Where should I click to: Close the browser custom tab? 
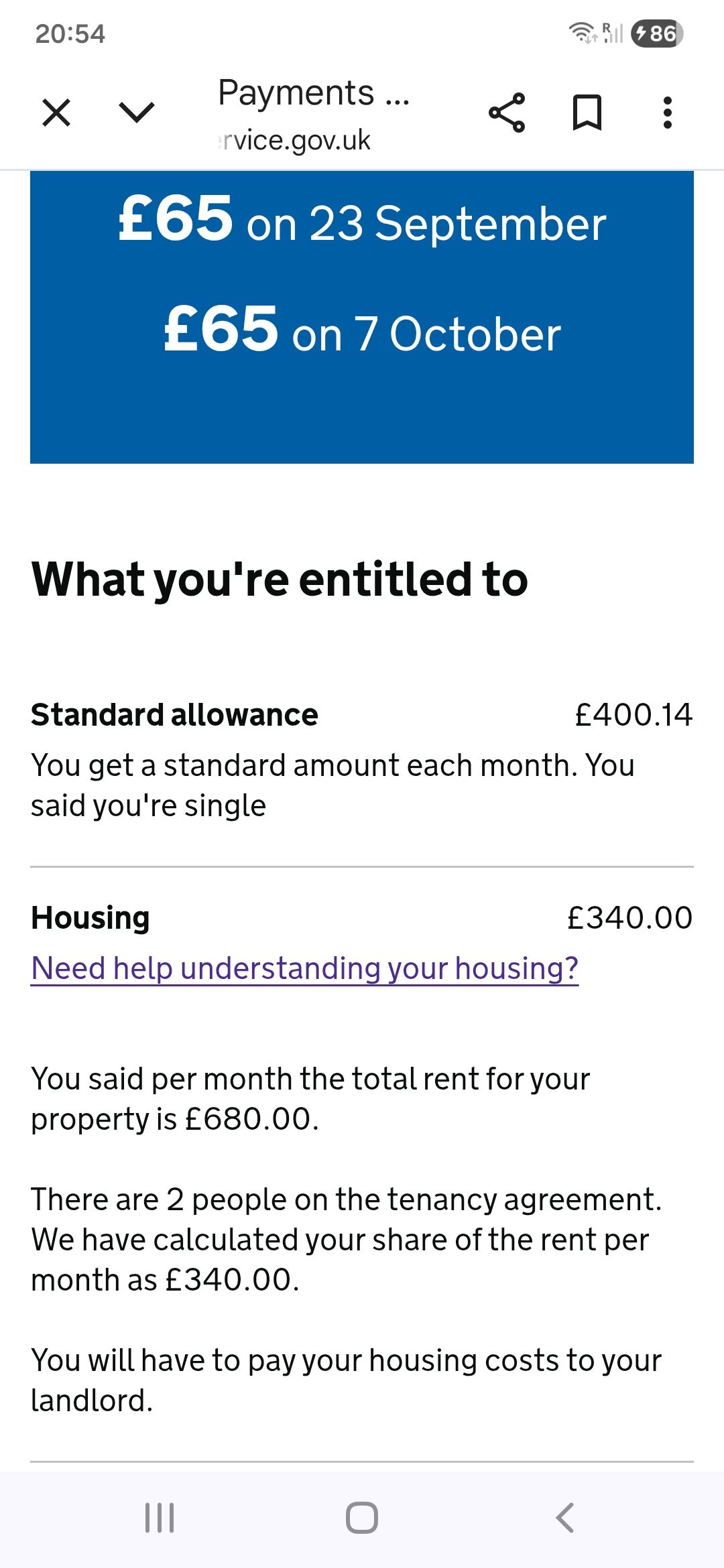click(56, 113)
